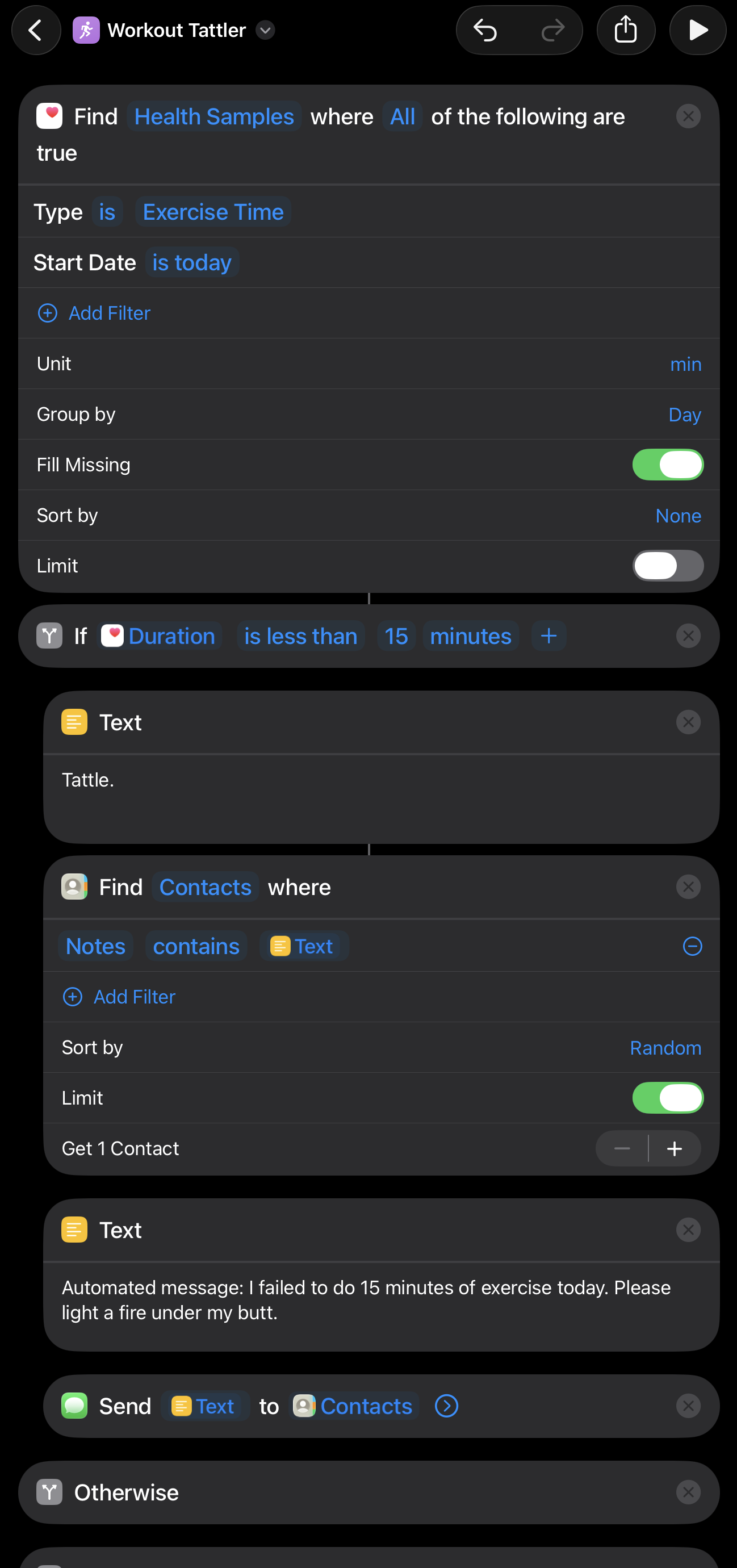737x1568 pixels.
Task: Open the shortcut name dropdown menu
Action: click(265, 30)
